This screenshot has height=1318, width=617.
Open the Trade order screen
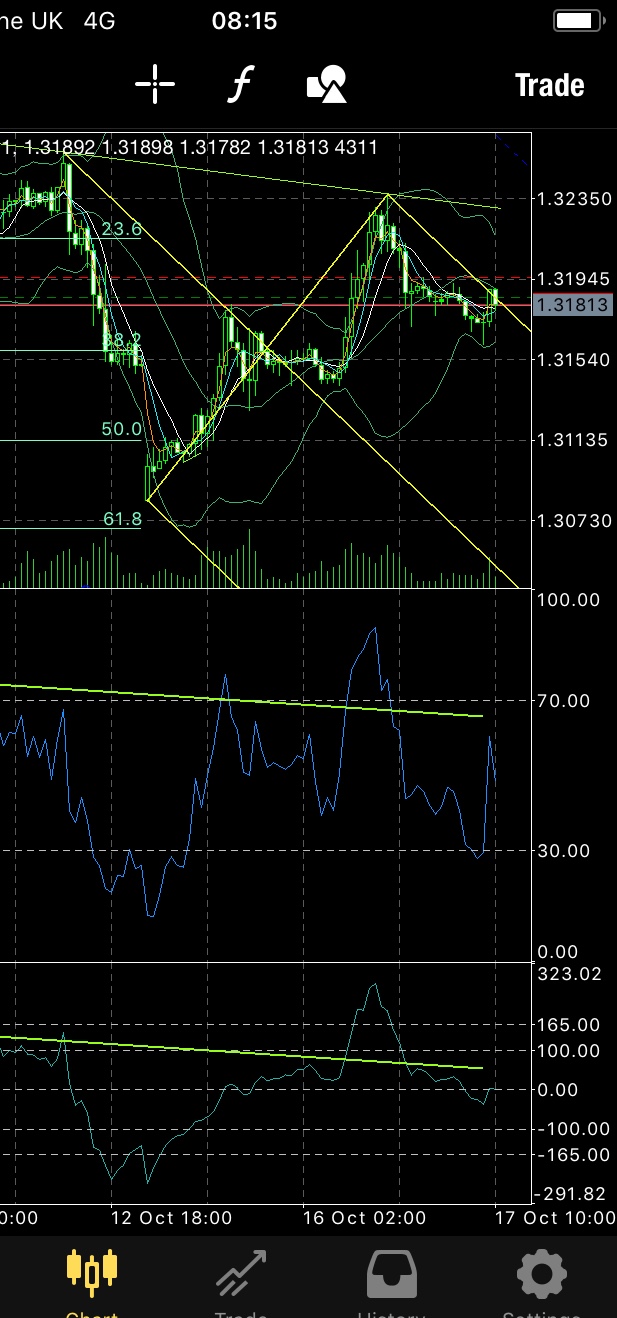click(x=549, y=85)
